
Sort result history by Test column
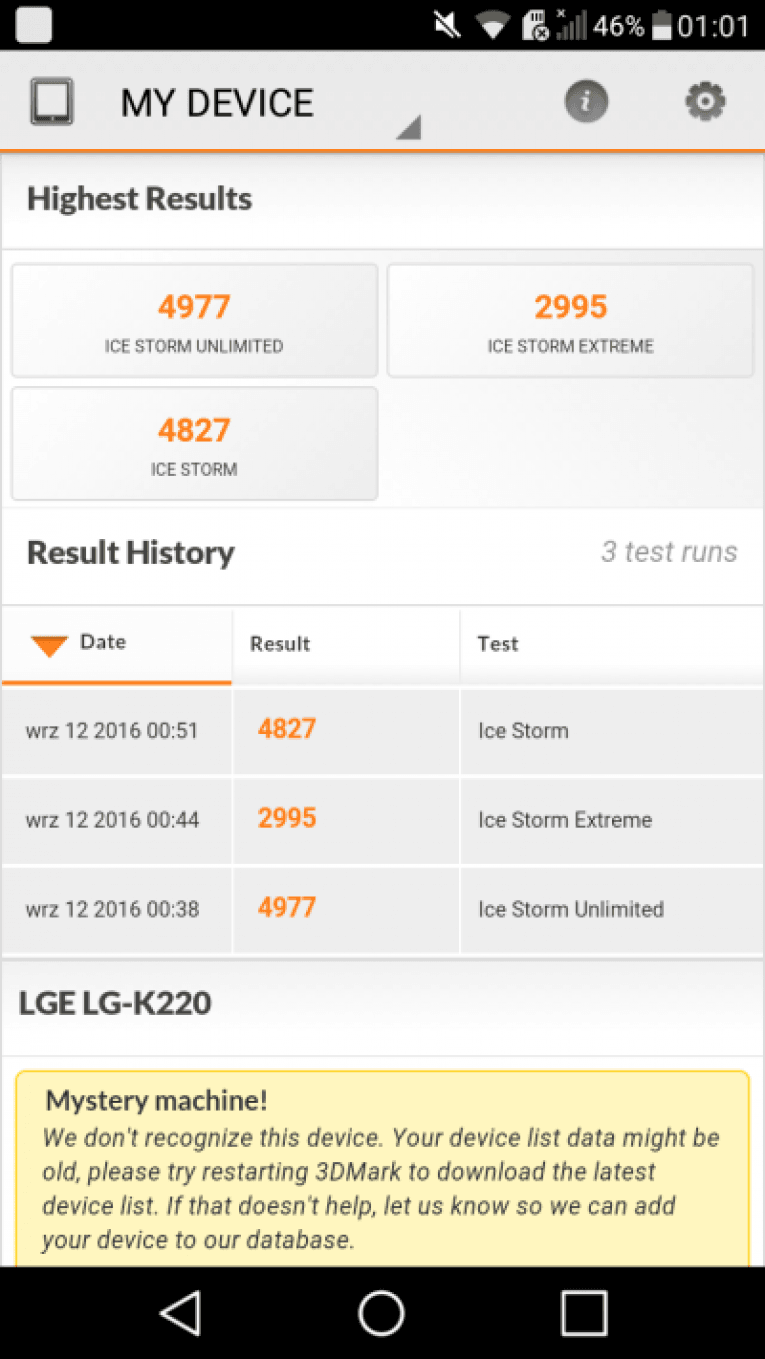point(611,645)
